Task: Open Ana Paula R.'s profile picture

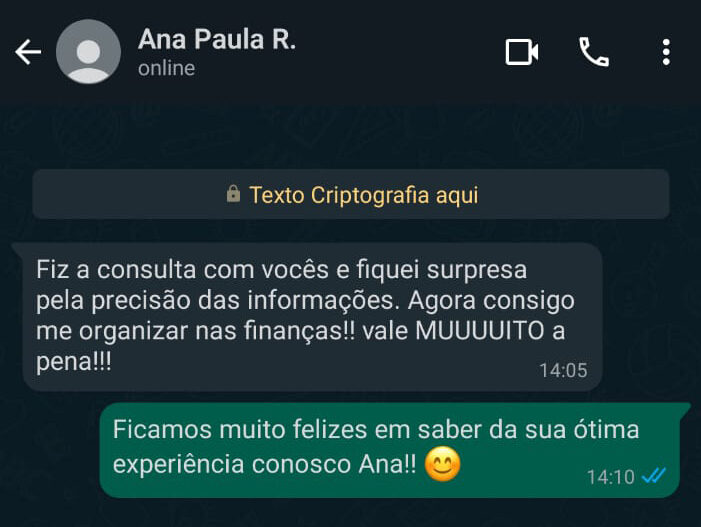Action: (88, 52)
